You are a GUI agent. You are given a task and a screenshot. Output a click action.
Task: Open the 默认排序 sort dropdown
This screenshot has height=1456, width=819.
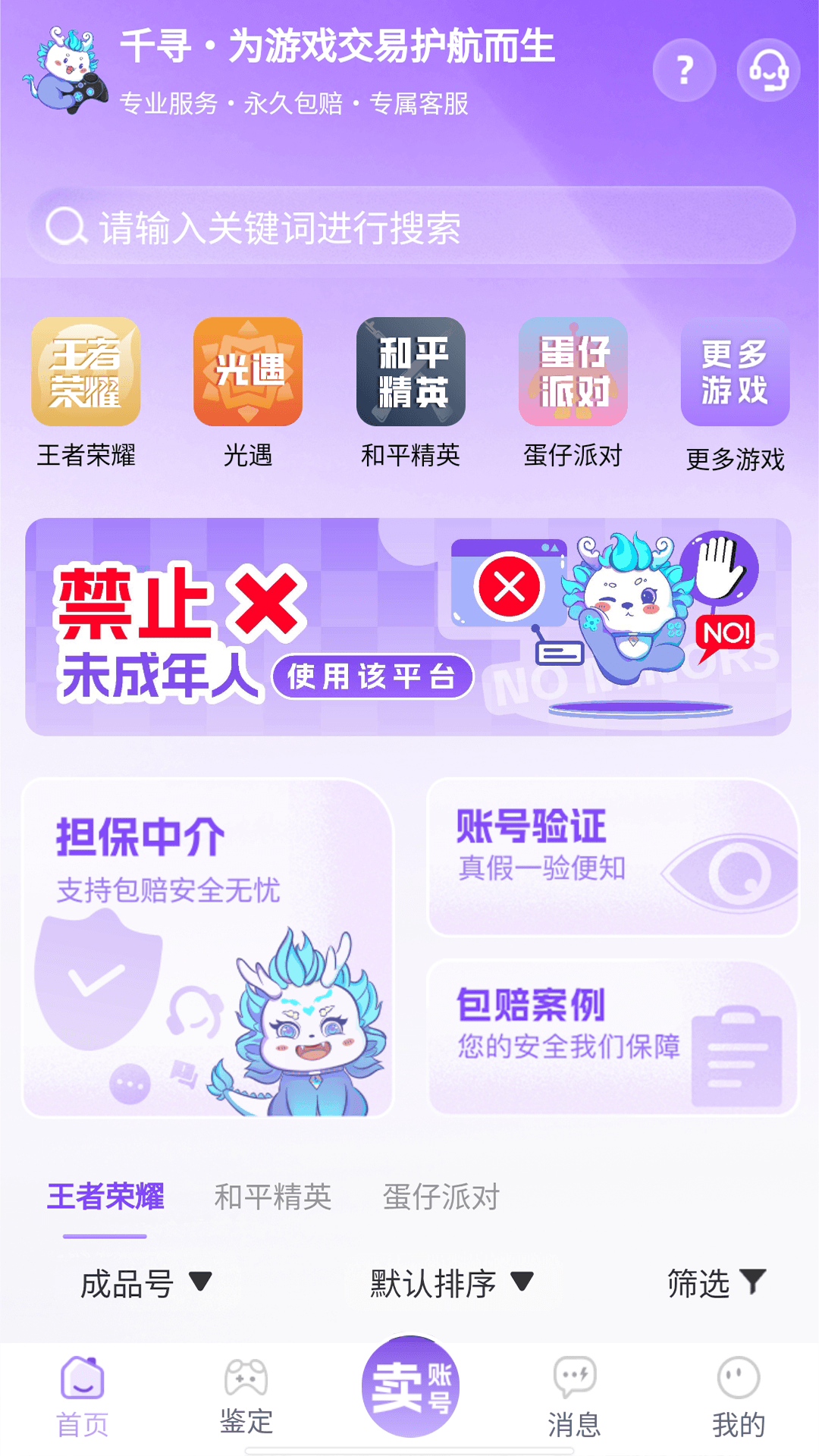click(446, 1284)
